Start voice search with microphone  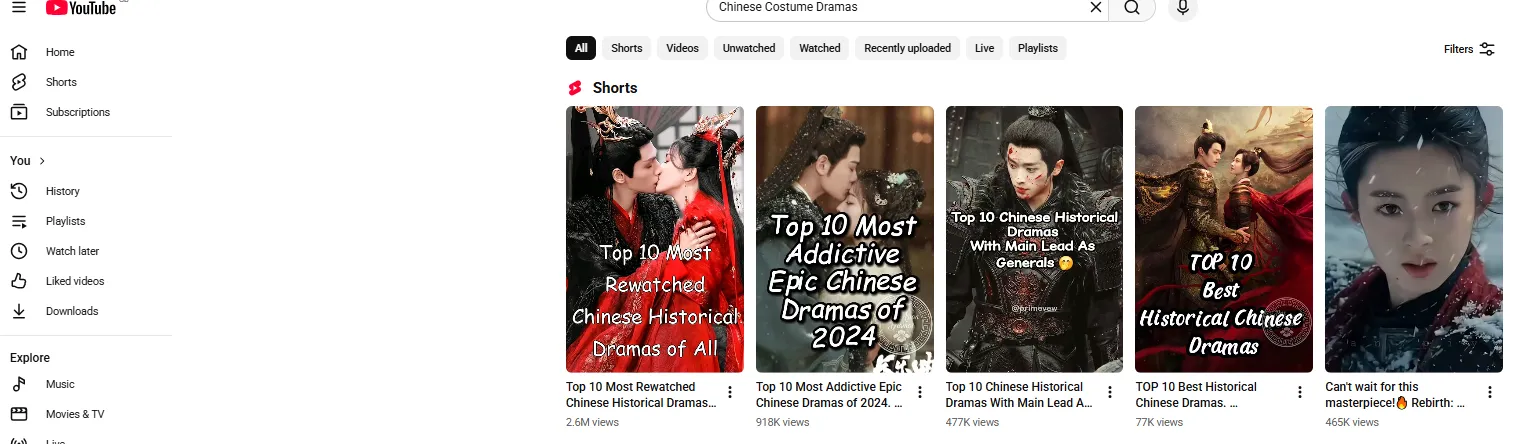click(x=1183, y=7)
